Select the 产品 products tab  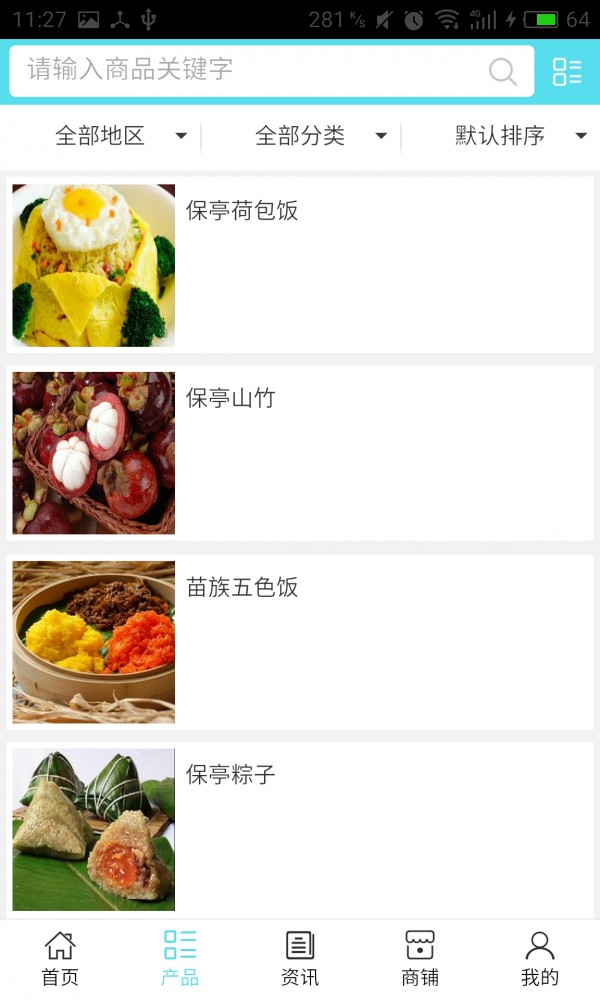pos(180,959)
